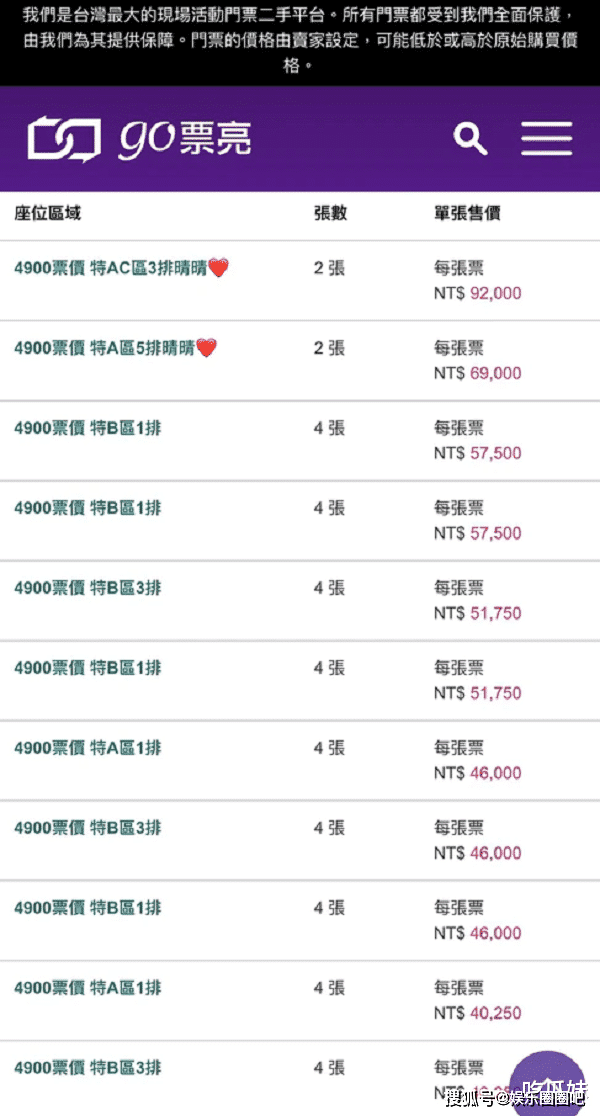This screenshot has width=600, height=1116.
Task: View 特B區1排 tickets at NT$ 51,750
Action: pos(300,680)
